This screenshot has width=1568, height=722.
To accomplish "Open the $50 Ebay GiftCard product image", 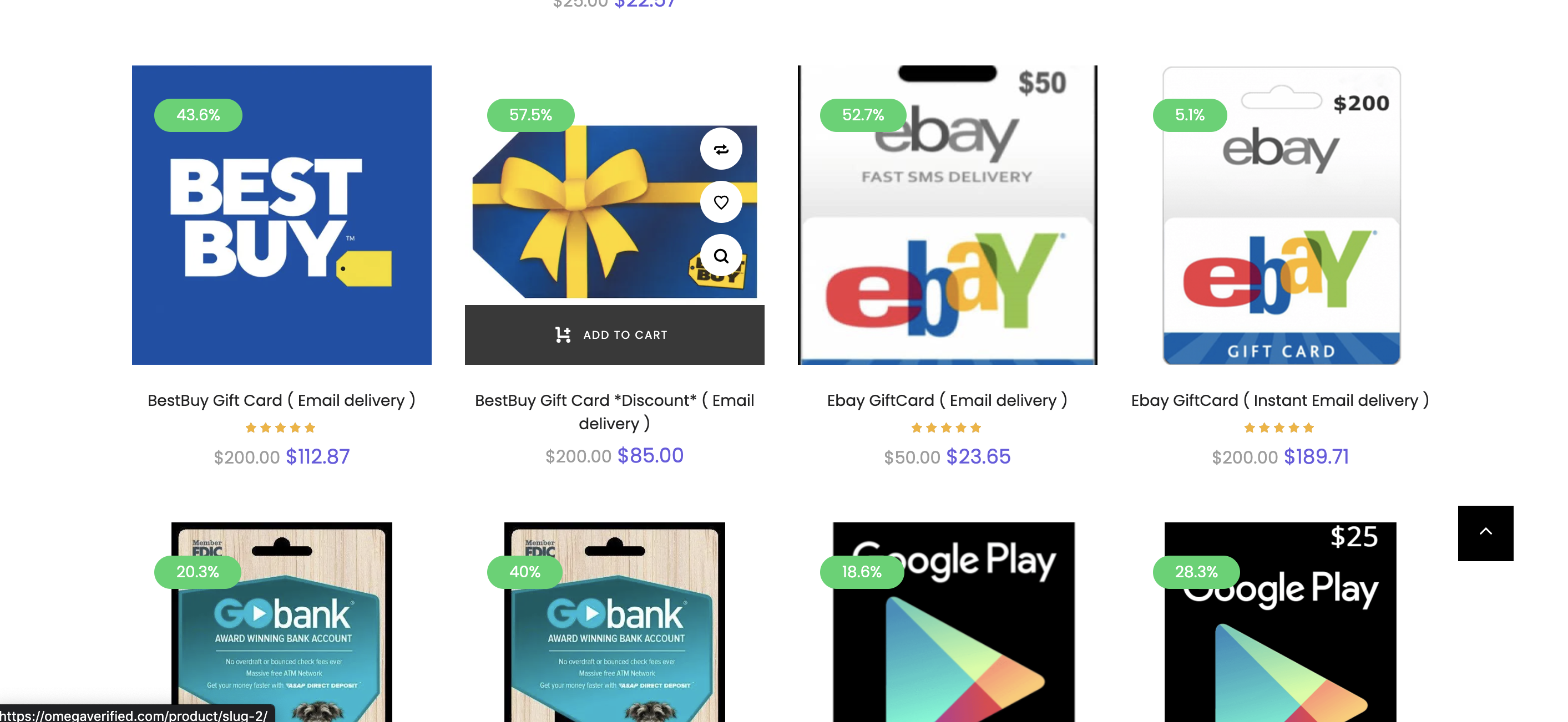I will (x=947, y=215).
